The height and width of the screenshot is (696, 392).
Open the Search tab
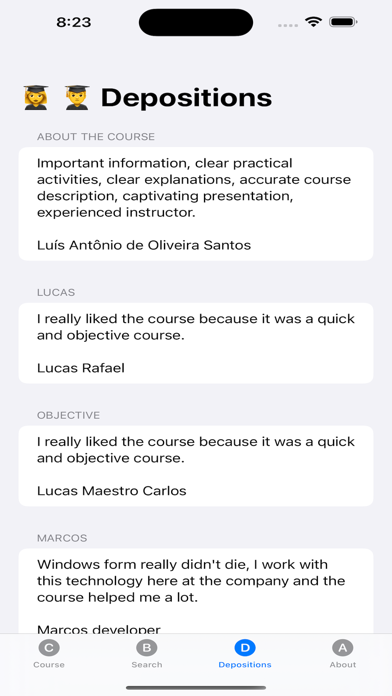147,654
